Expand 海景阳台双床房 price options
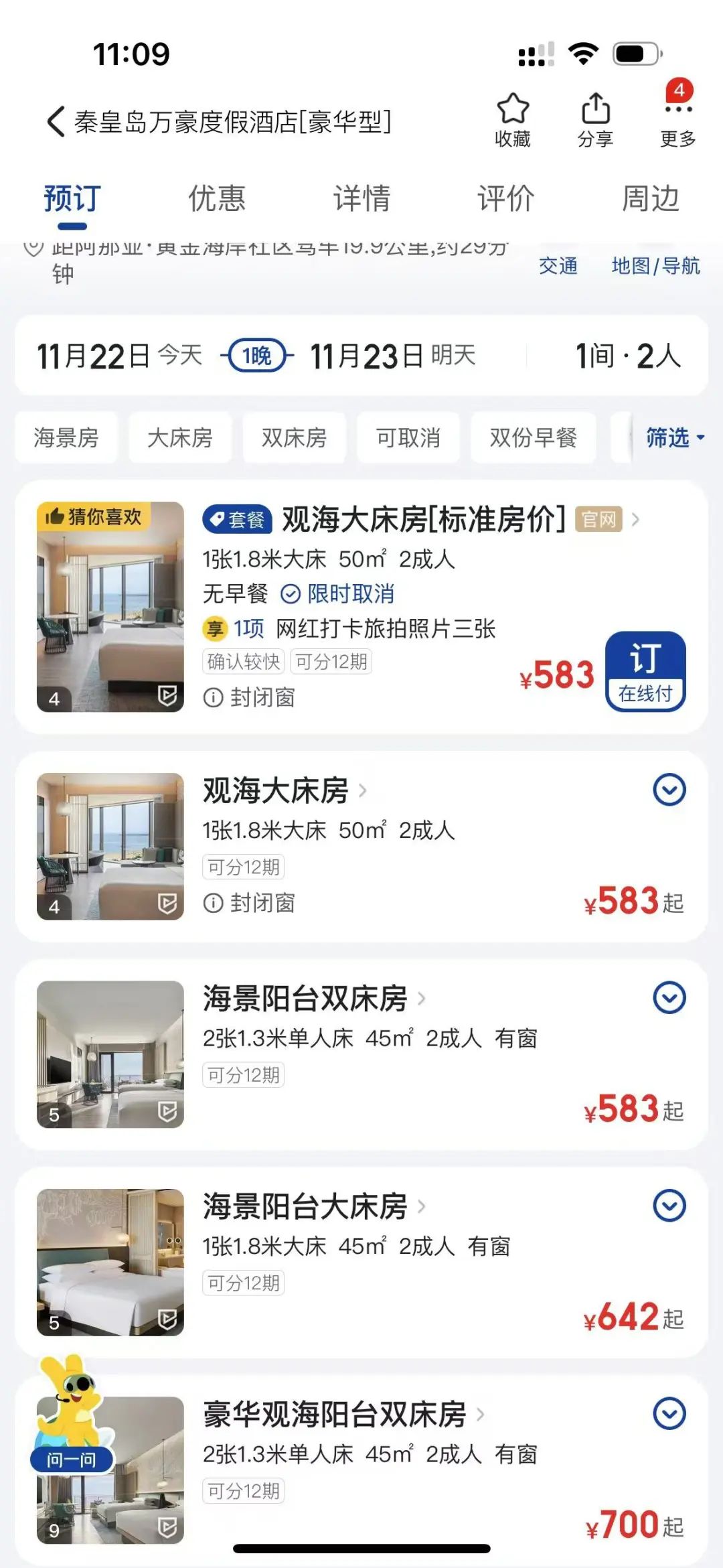The image size is (723, 1568). [x=669, y=998]
